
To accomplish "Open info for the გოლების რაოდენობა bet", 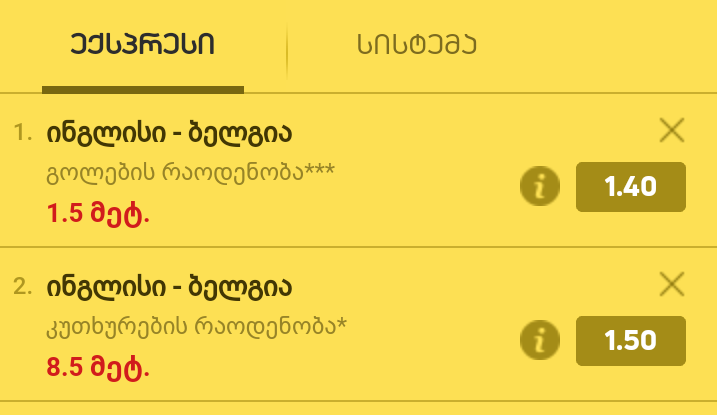I will (x=540, y=186).
